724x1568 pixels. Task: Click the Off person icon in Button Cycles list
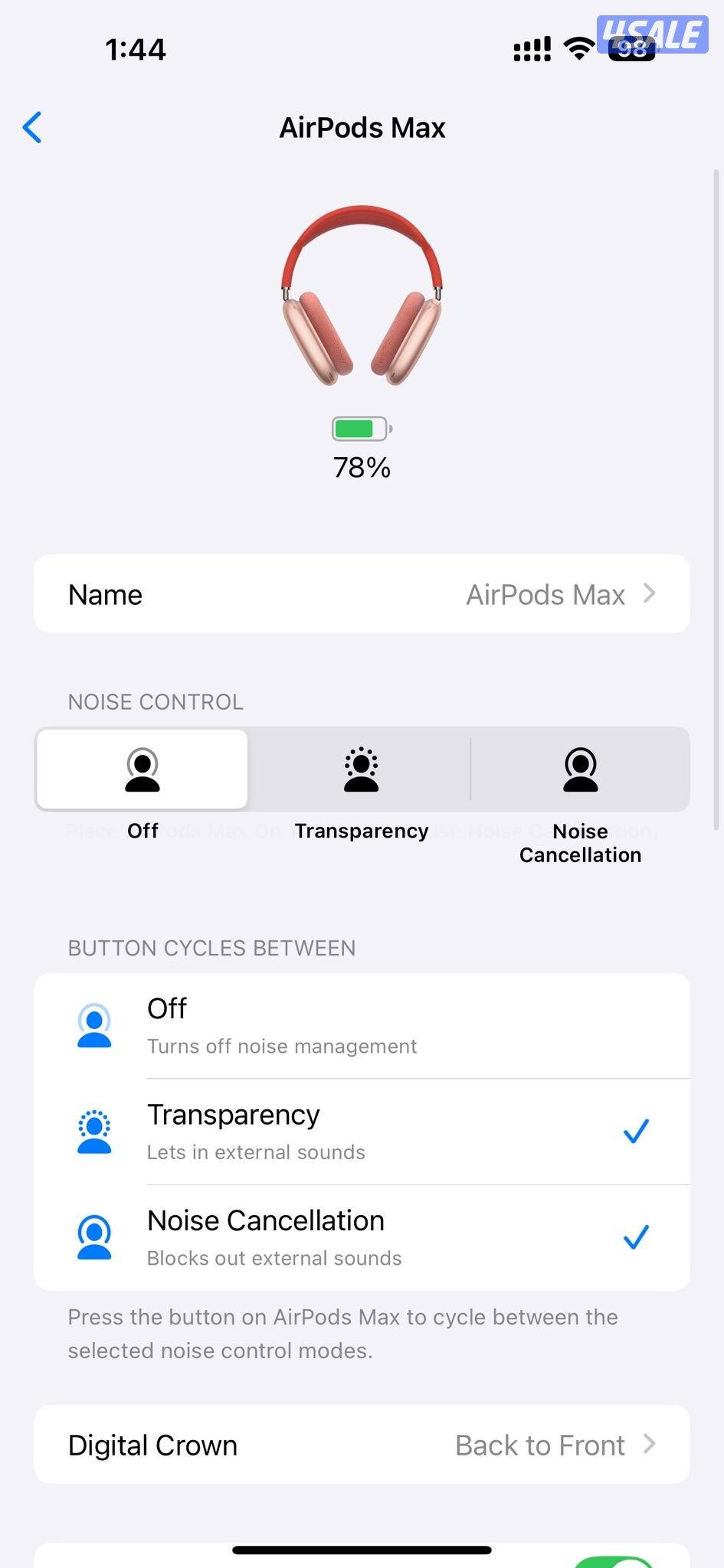(x=95, y=1024)
